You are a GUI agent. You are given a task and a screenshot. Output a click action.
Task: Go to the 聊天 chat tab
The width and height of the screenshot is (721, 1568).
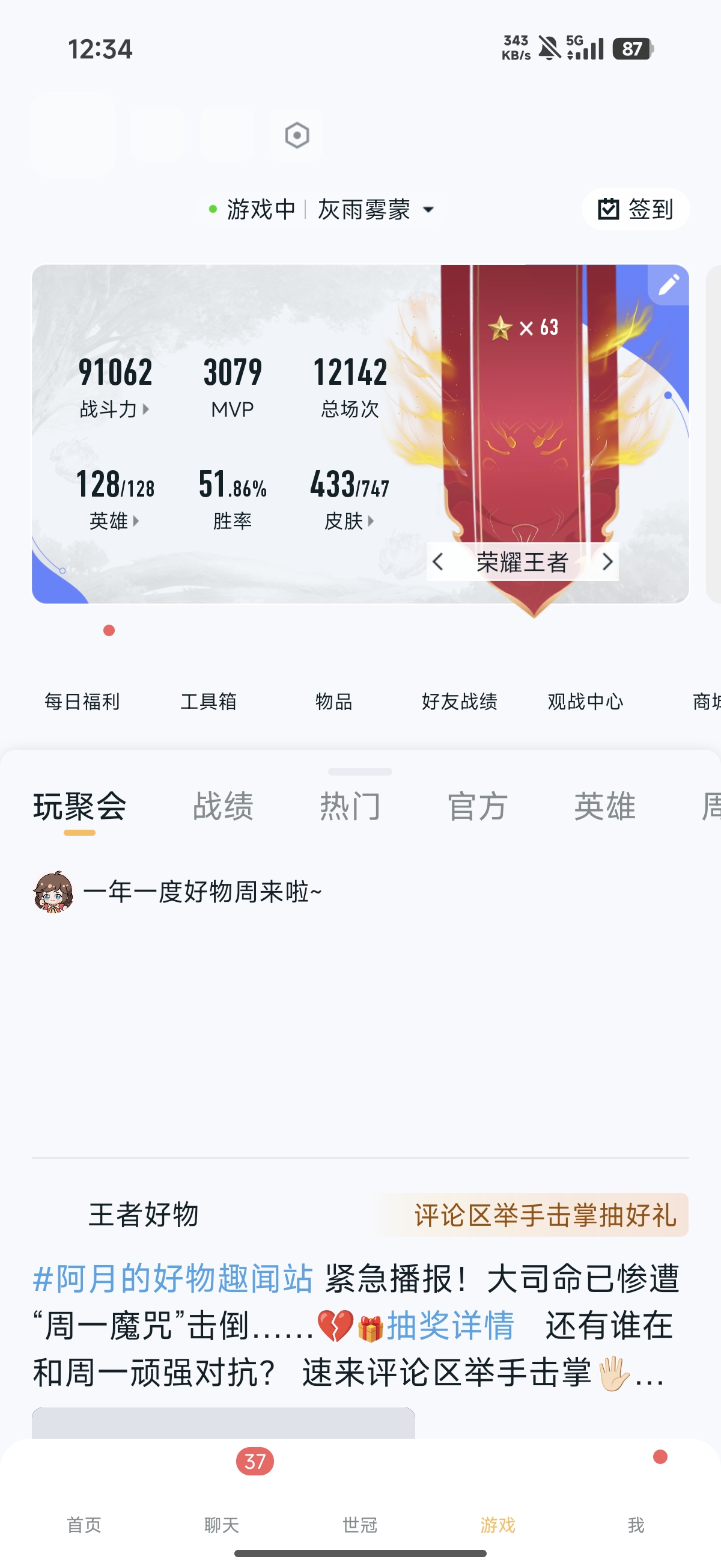(x=222, y=1524)
